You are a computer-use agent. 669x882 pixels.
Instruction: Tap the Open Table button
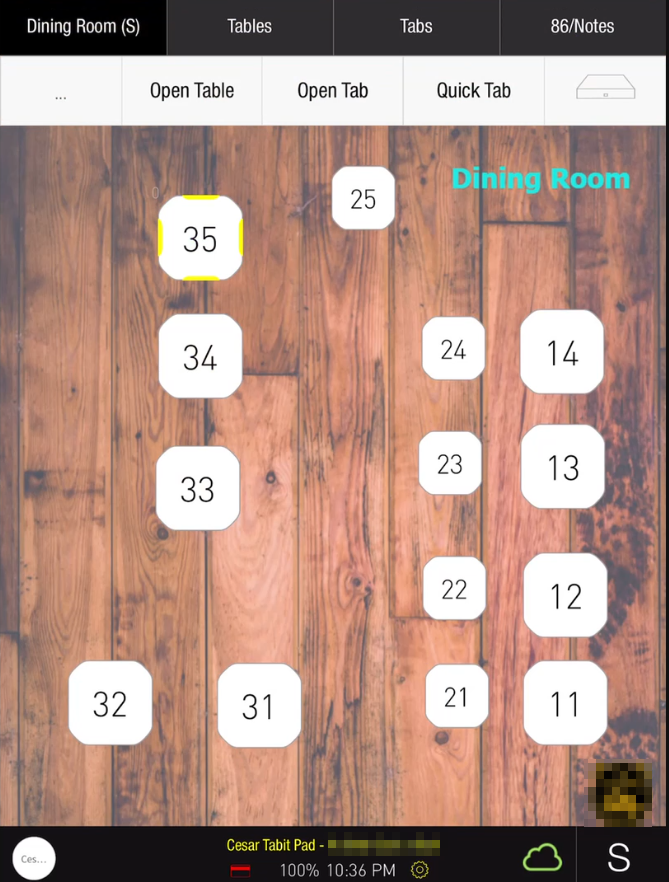192,90
